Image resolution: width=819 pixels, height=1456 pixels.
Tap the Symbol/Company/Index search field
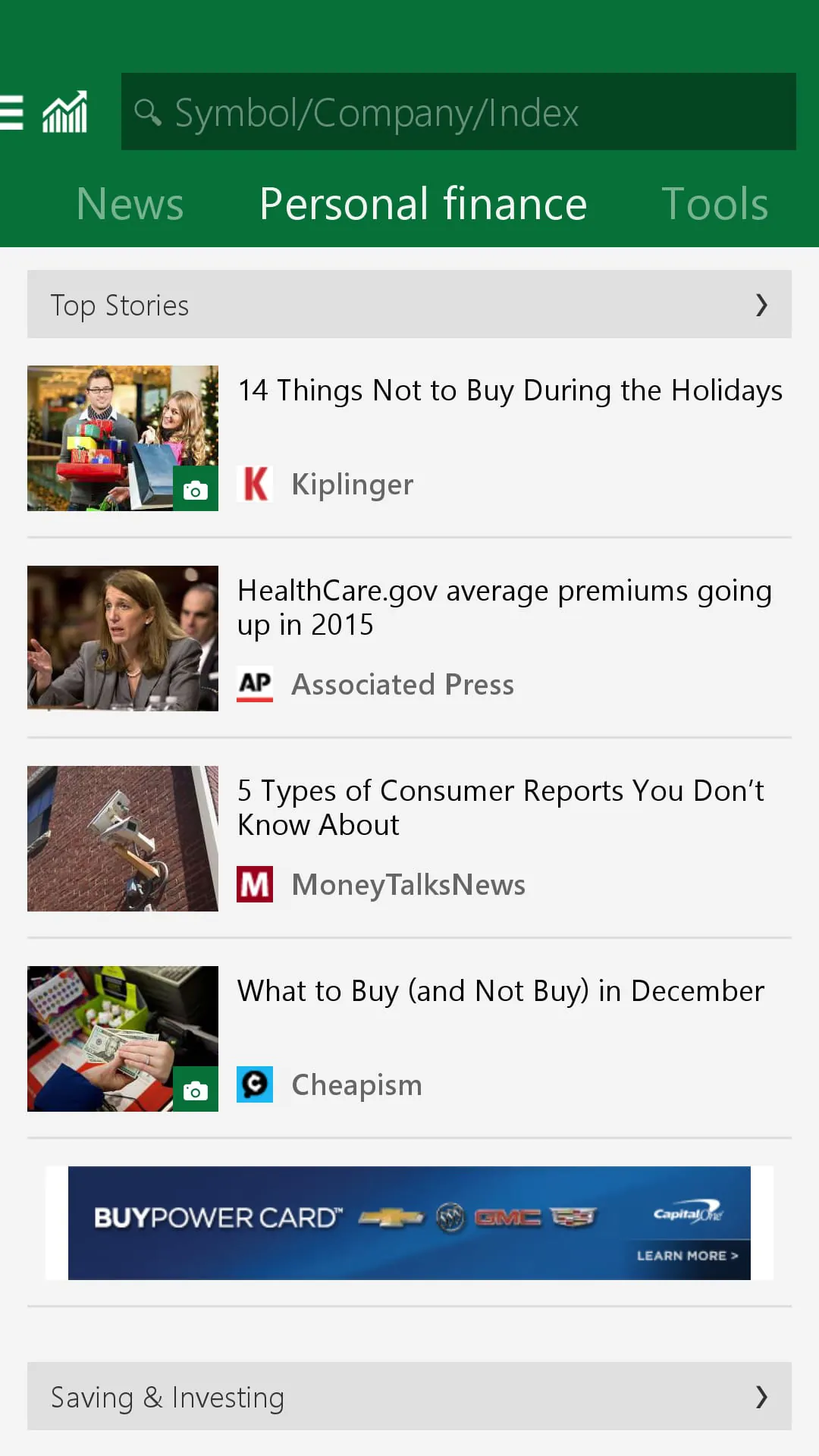[x=458, y=112]
